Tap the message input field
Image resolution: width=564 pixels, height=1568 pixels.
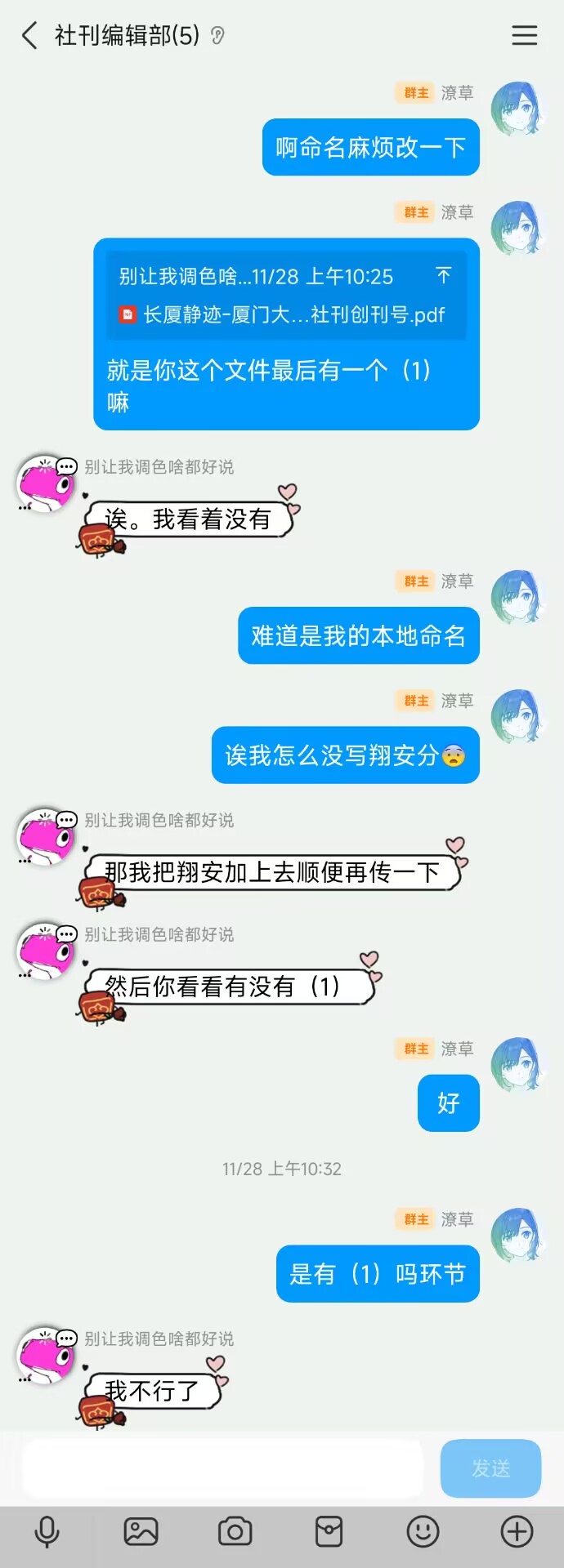pyautogui.click(x=222, y=1468)
